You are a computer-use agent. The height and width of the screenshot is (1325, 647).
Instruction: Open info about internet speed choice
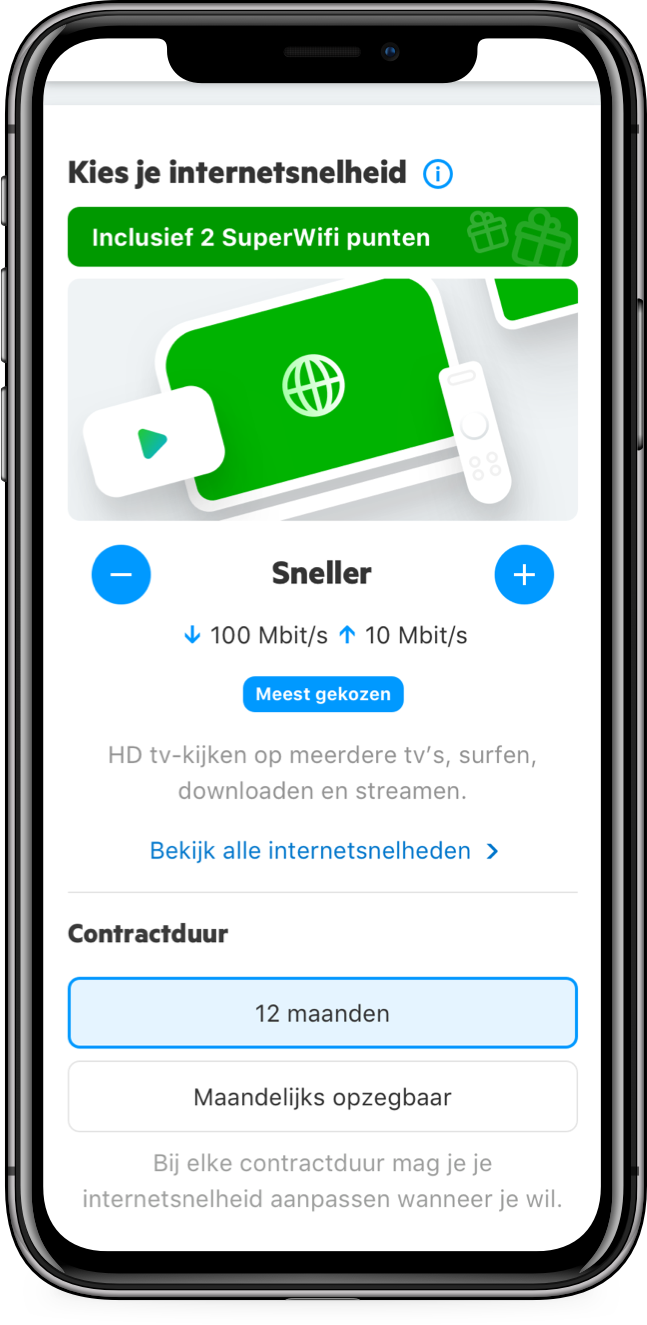pos(438,174)
